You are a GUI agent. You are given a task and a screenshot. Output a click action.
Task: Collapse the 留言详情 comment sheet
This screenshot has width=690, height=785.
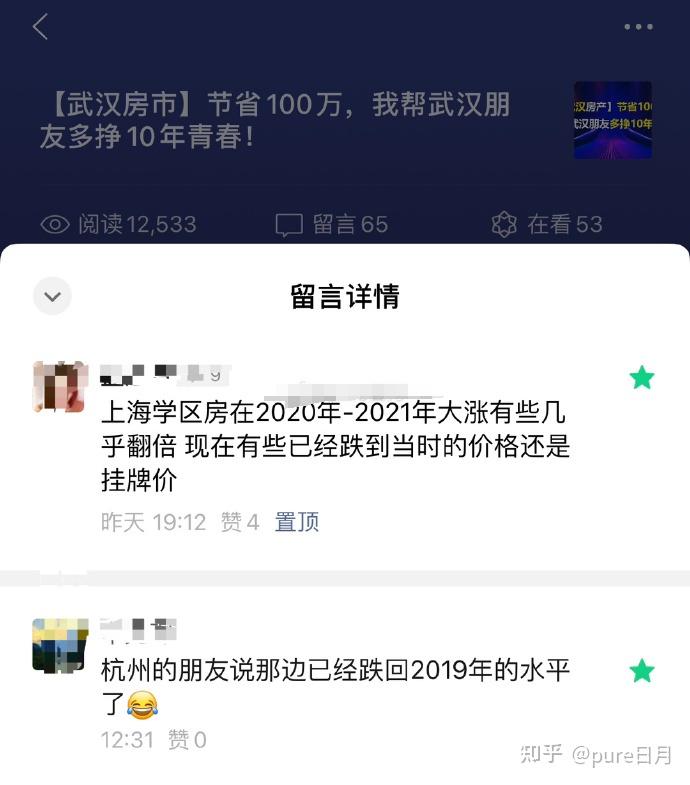tap(53, 296)
